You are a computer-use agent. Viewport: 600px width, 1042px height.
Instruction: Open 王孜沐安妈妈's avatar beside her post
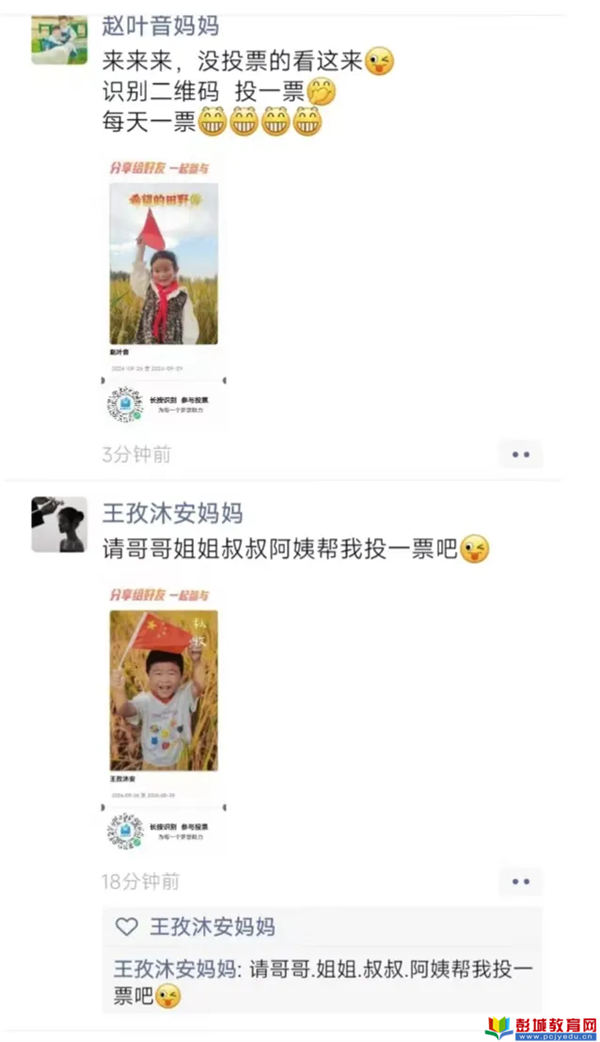tap(58, 524)
